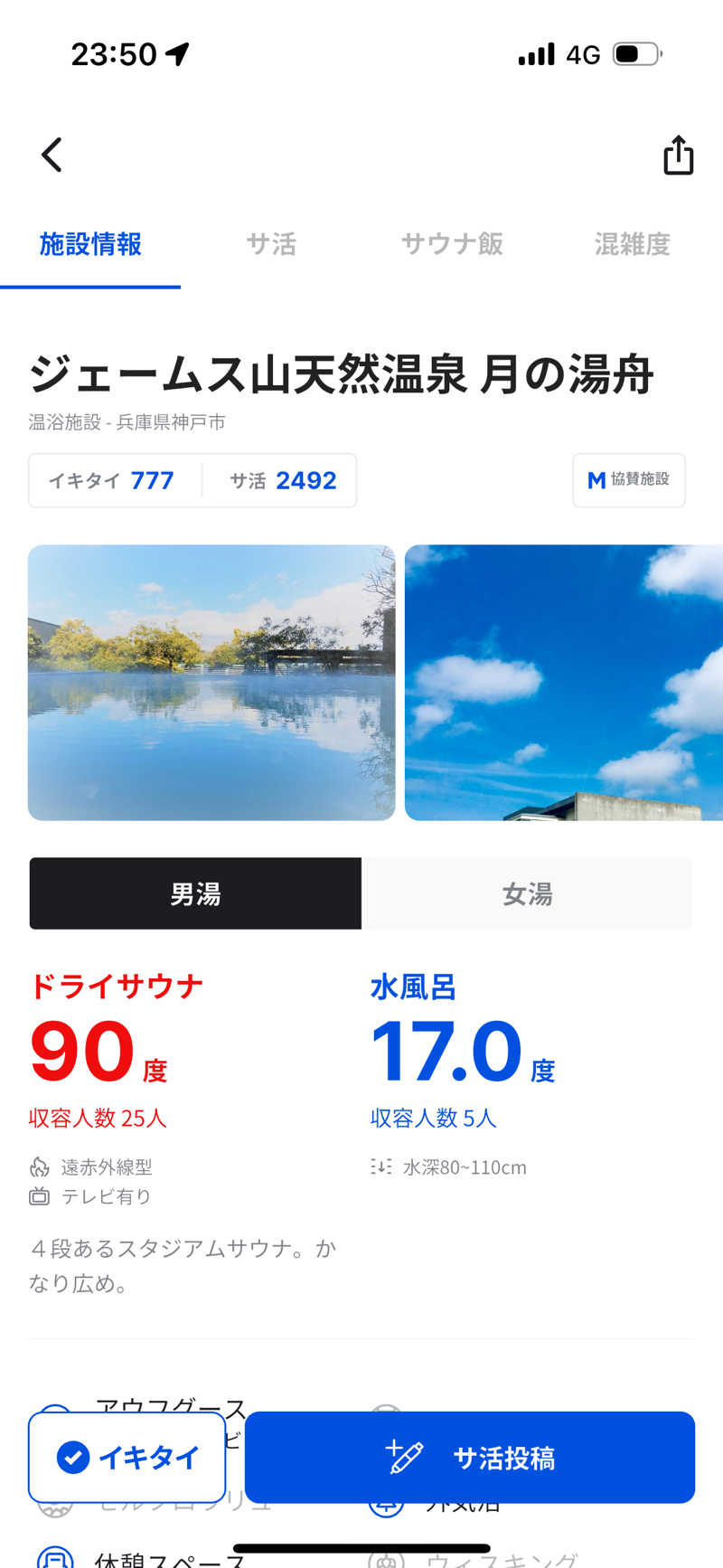723x1568 pixels.
Task: Keep the 男湯 bath view selected
Action: pos(194,893)
